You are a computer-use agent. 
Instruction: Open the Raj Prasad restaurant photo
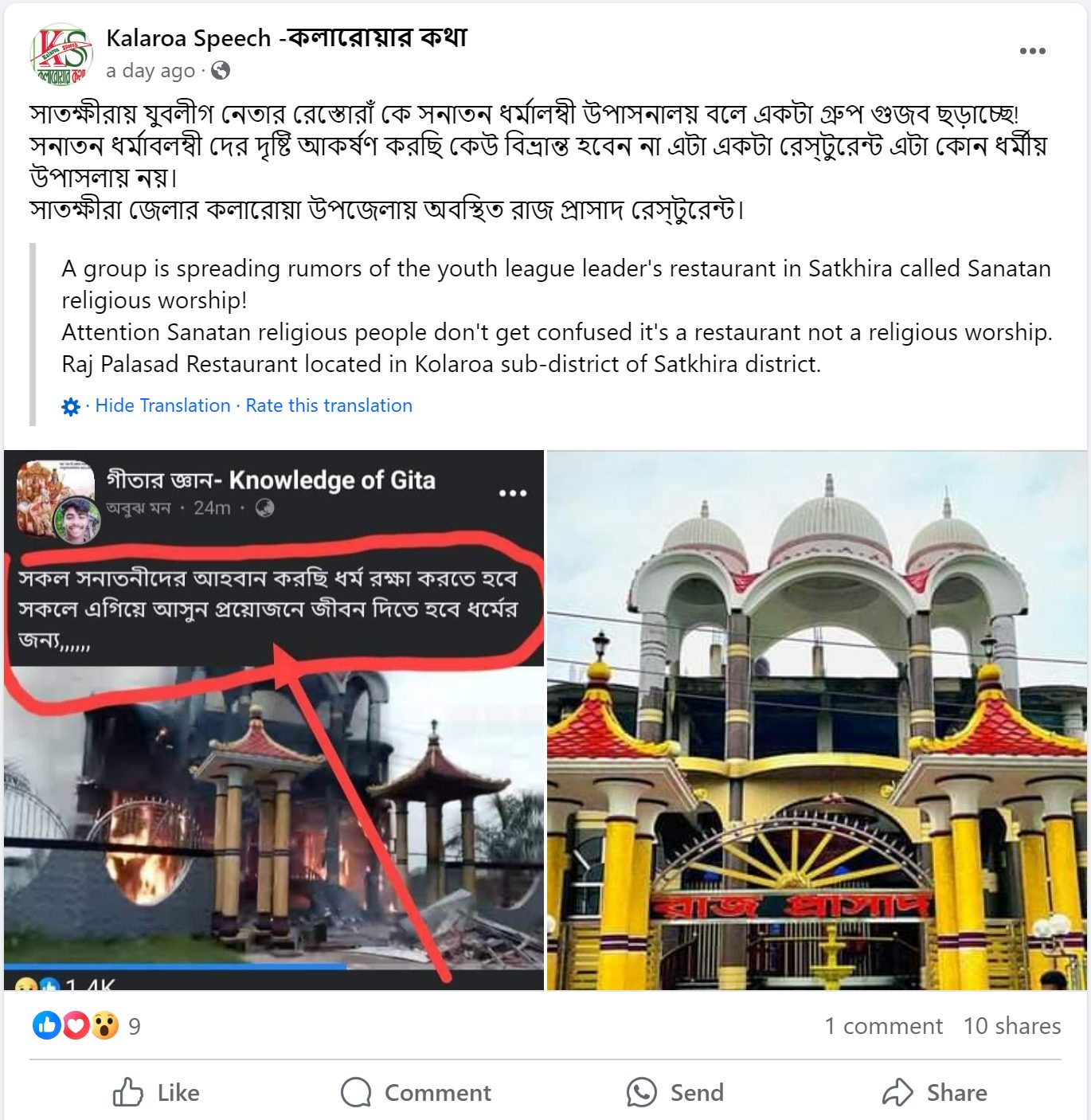(817, 720)
